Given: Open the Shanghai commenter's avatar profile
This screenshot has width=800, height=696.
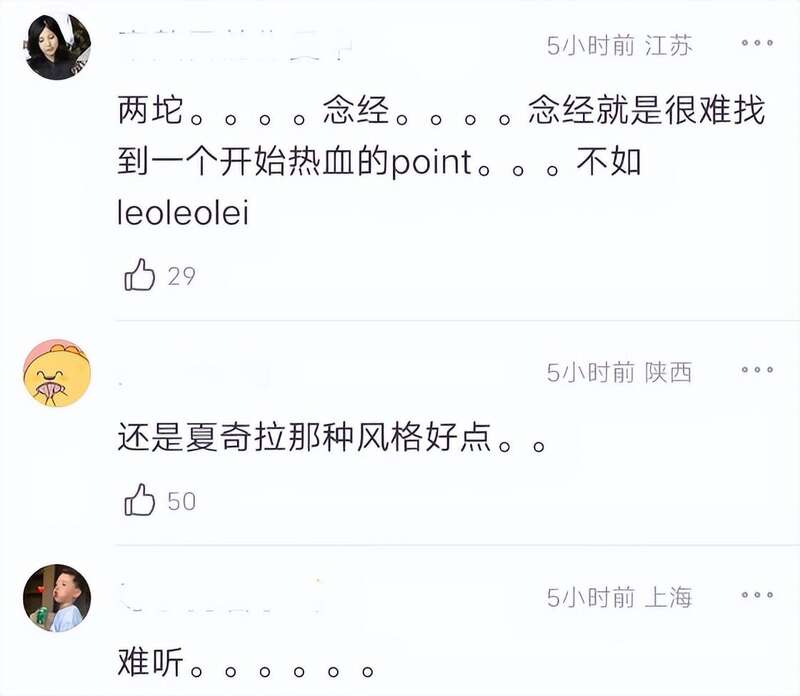Looking at the screenshot, I should click(57, 598).
